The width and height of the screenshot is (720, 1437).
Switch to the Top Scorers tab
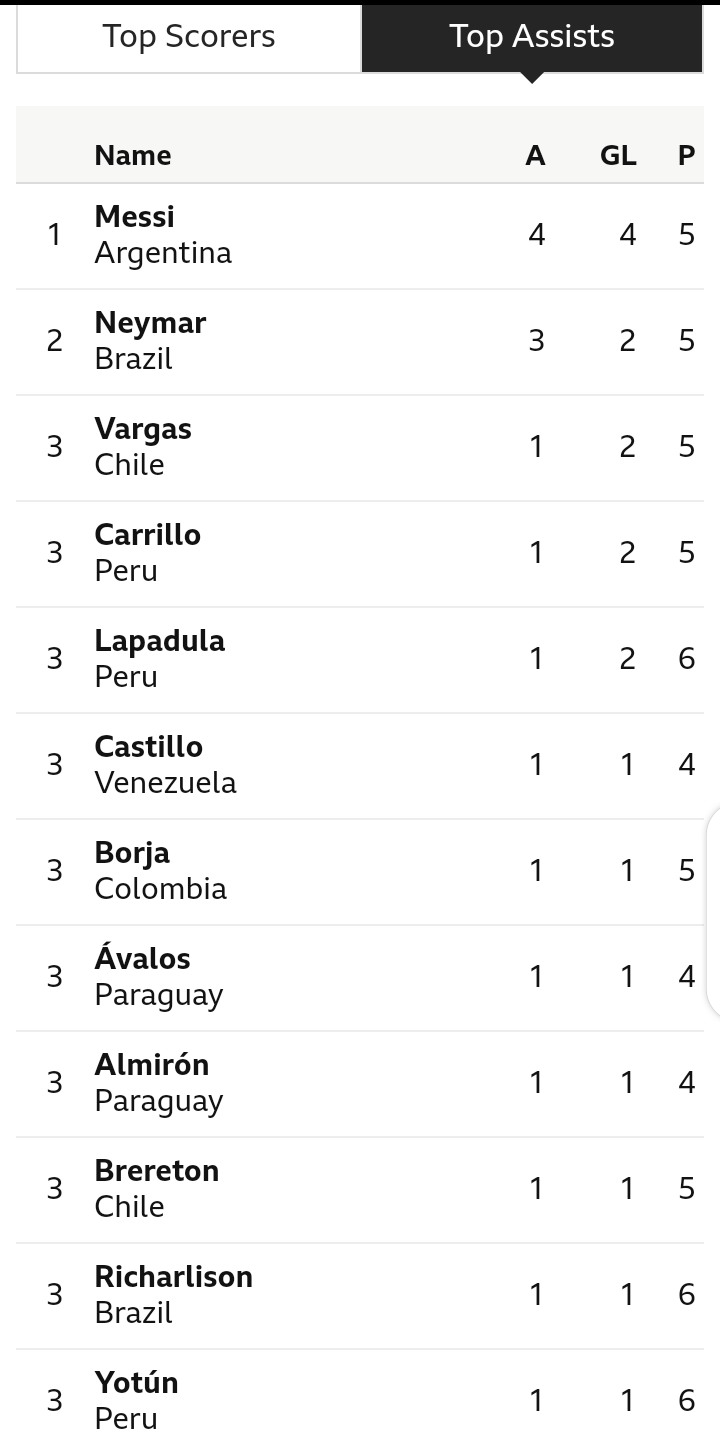189,37
